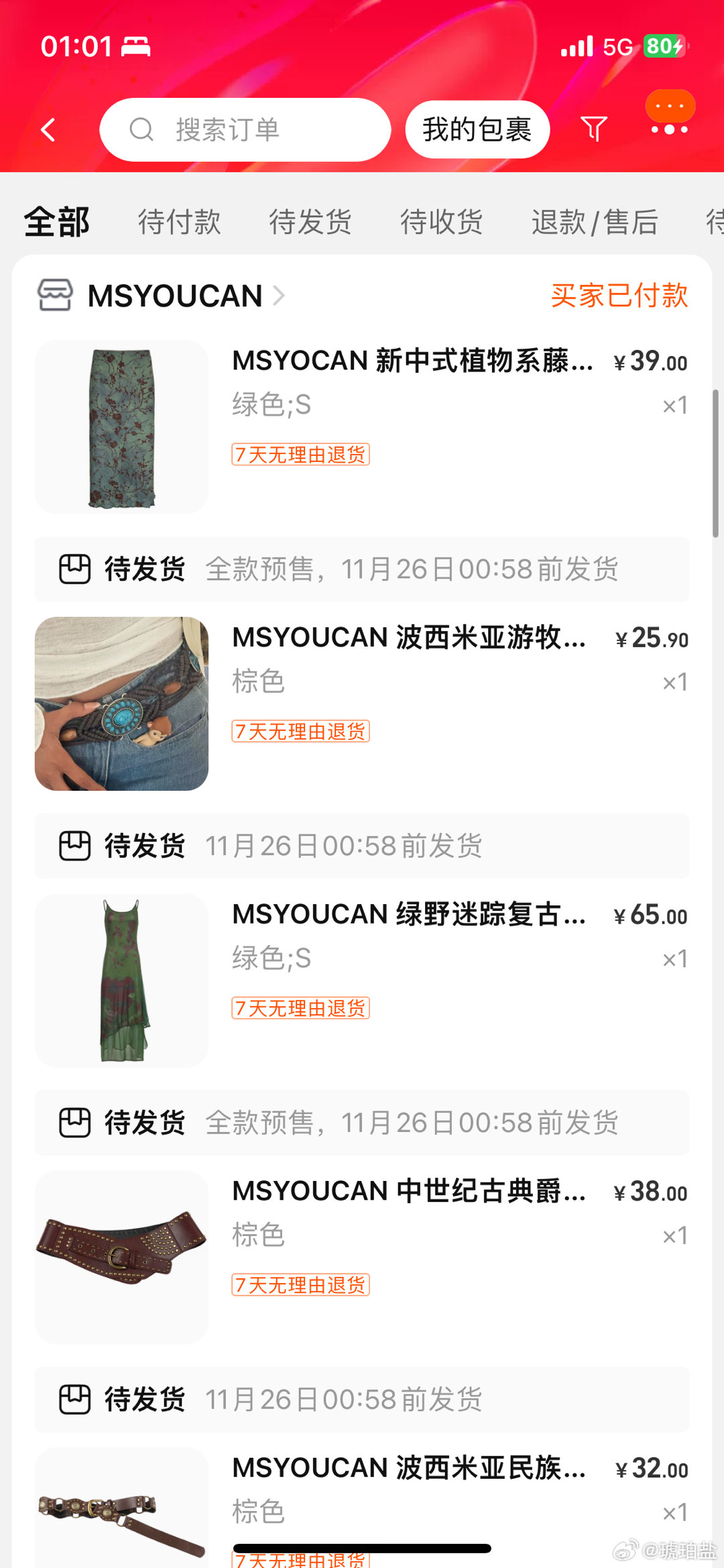Screen dimensions: 724x1568
Task: Tap the 买家已付款 status link
Action: pyautogui.click(x=621, y=296)
